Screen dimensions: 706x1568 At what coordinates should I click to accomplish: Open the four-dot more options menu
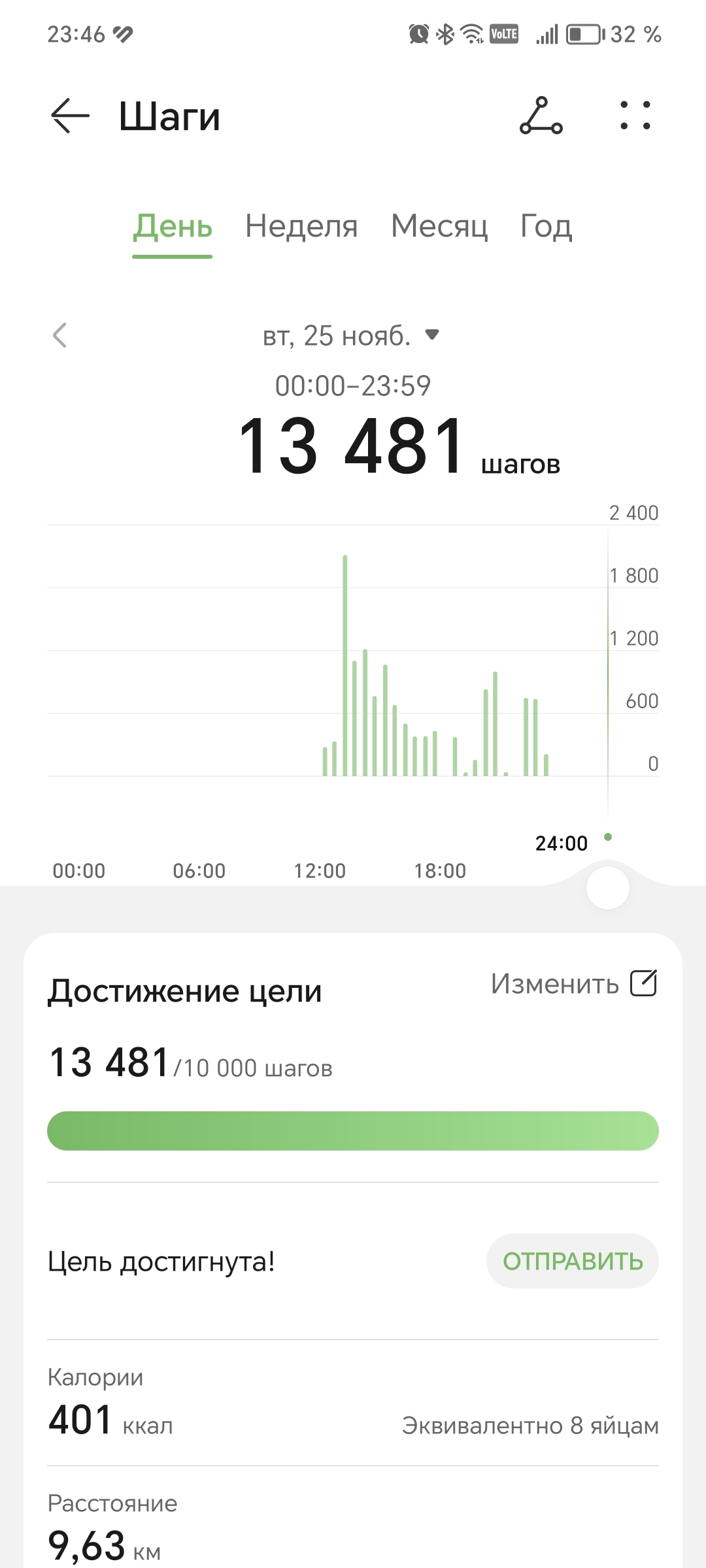click(635, 116)
